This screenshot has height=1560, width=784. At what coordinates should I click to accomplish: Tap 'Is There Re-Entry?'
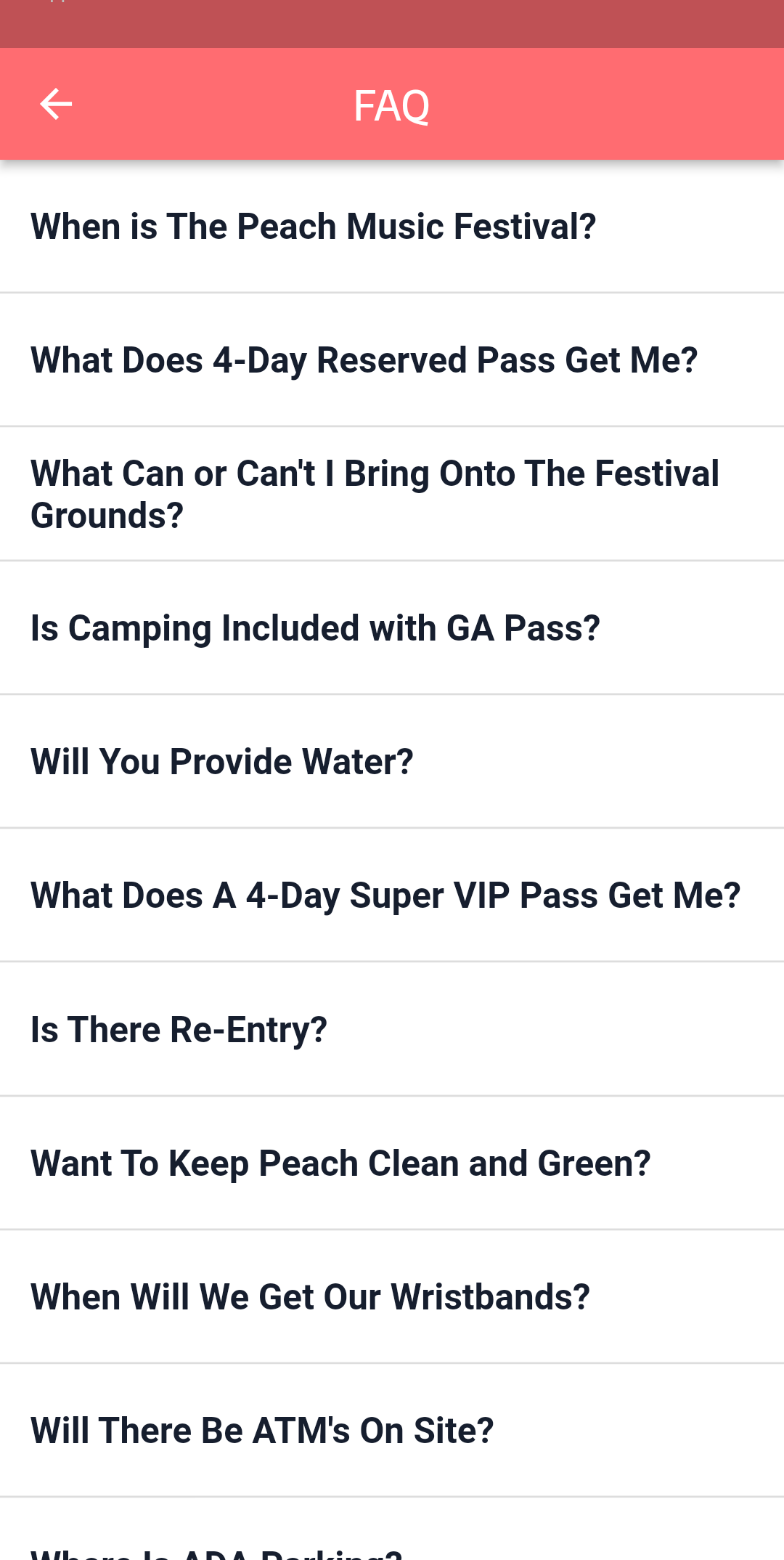coord(179,1030)
